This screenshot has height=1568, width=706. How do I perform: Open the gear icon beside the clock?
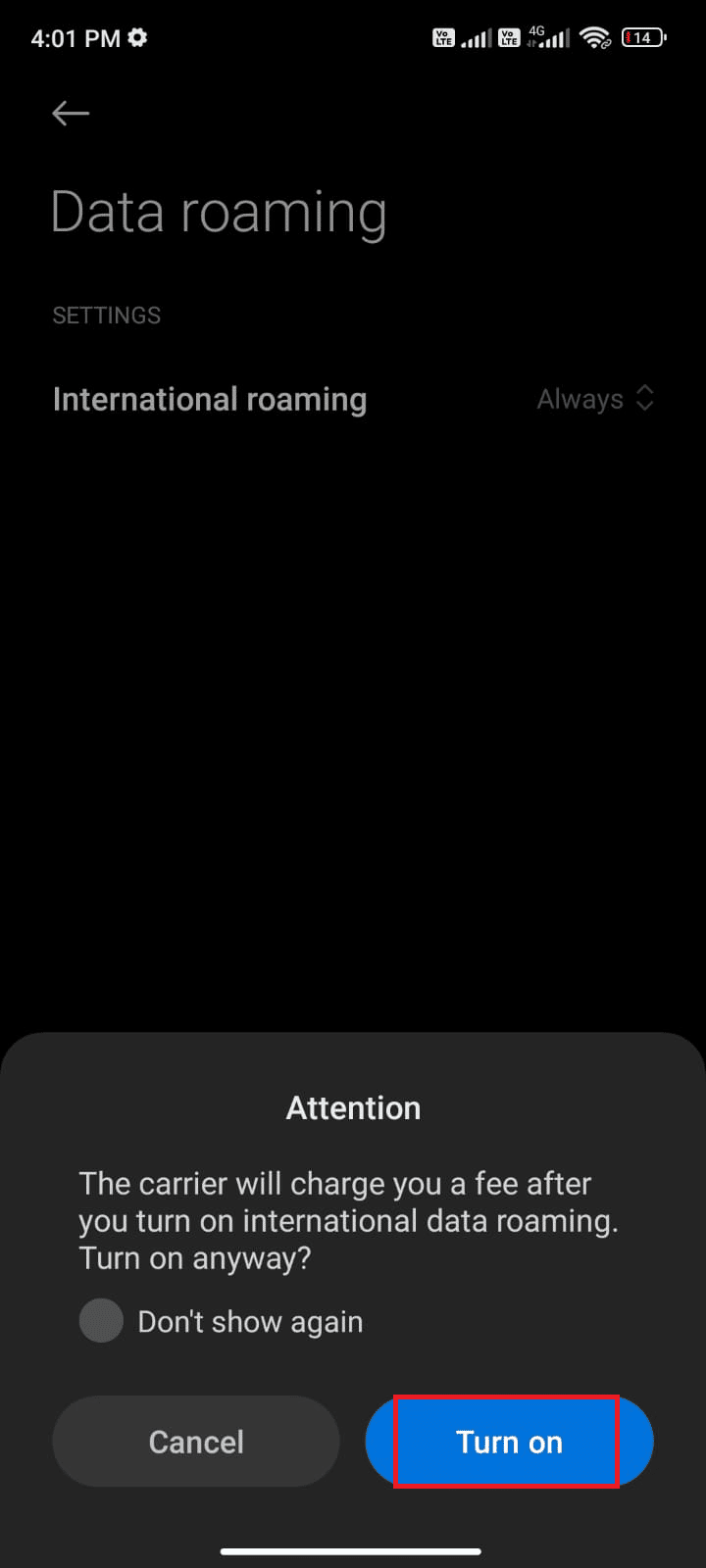coord(138,37)
